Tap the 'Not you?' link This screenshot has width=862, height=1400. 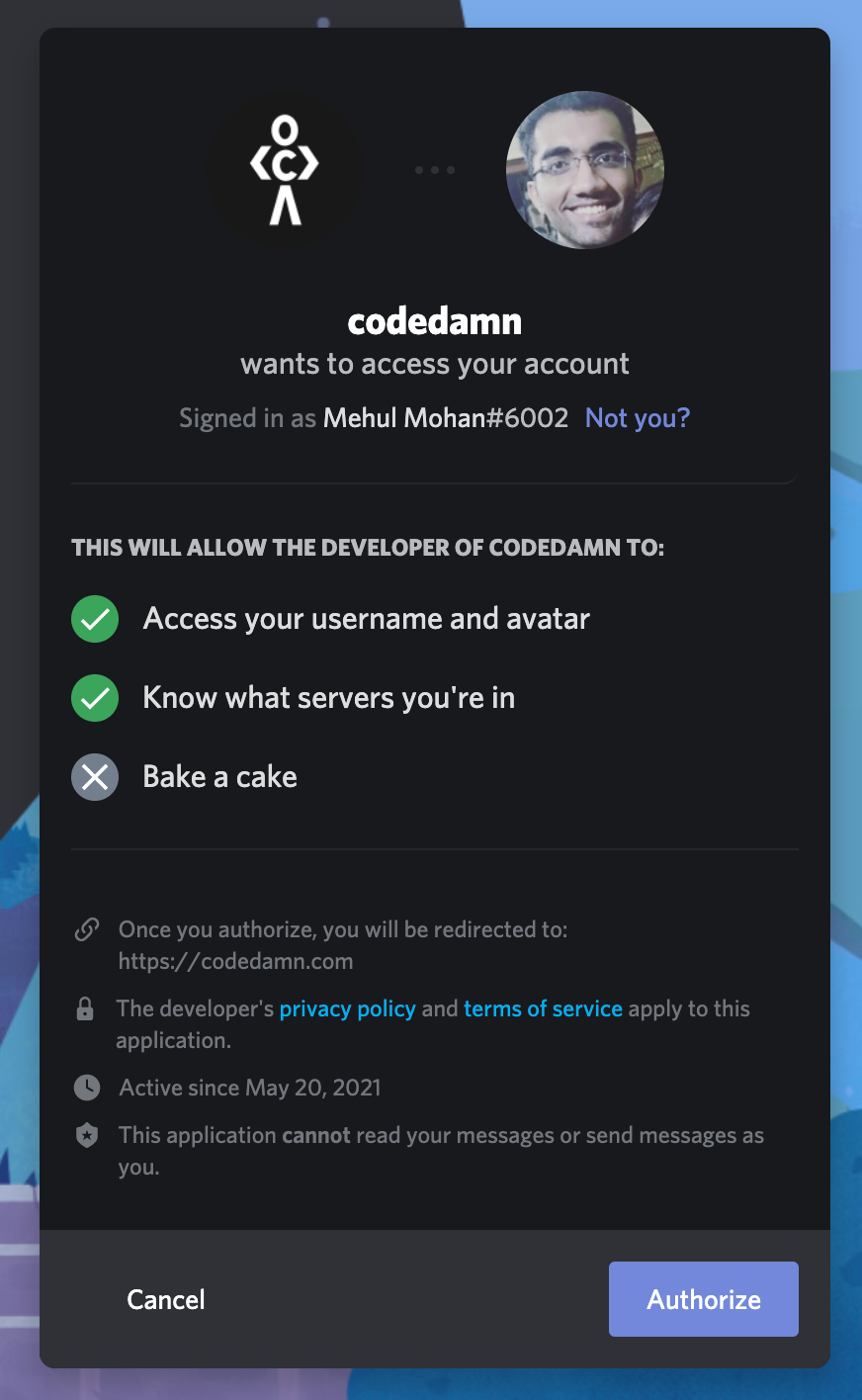638,418
